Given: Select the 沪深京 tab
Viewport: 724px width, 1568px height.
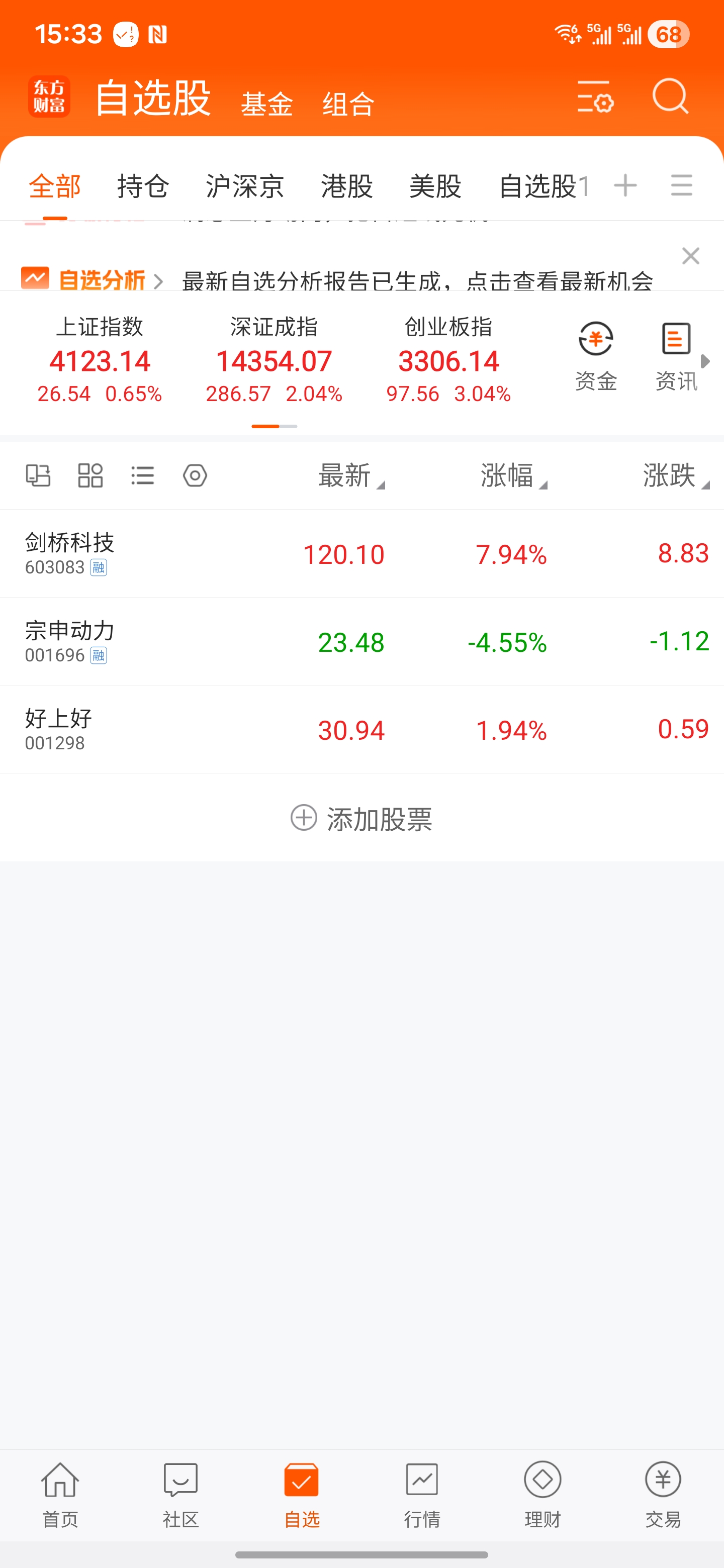Looking at the screenshot, I should point(245,186).
